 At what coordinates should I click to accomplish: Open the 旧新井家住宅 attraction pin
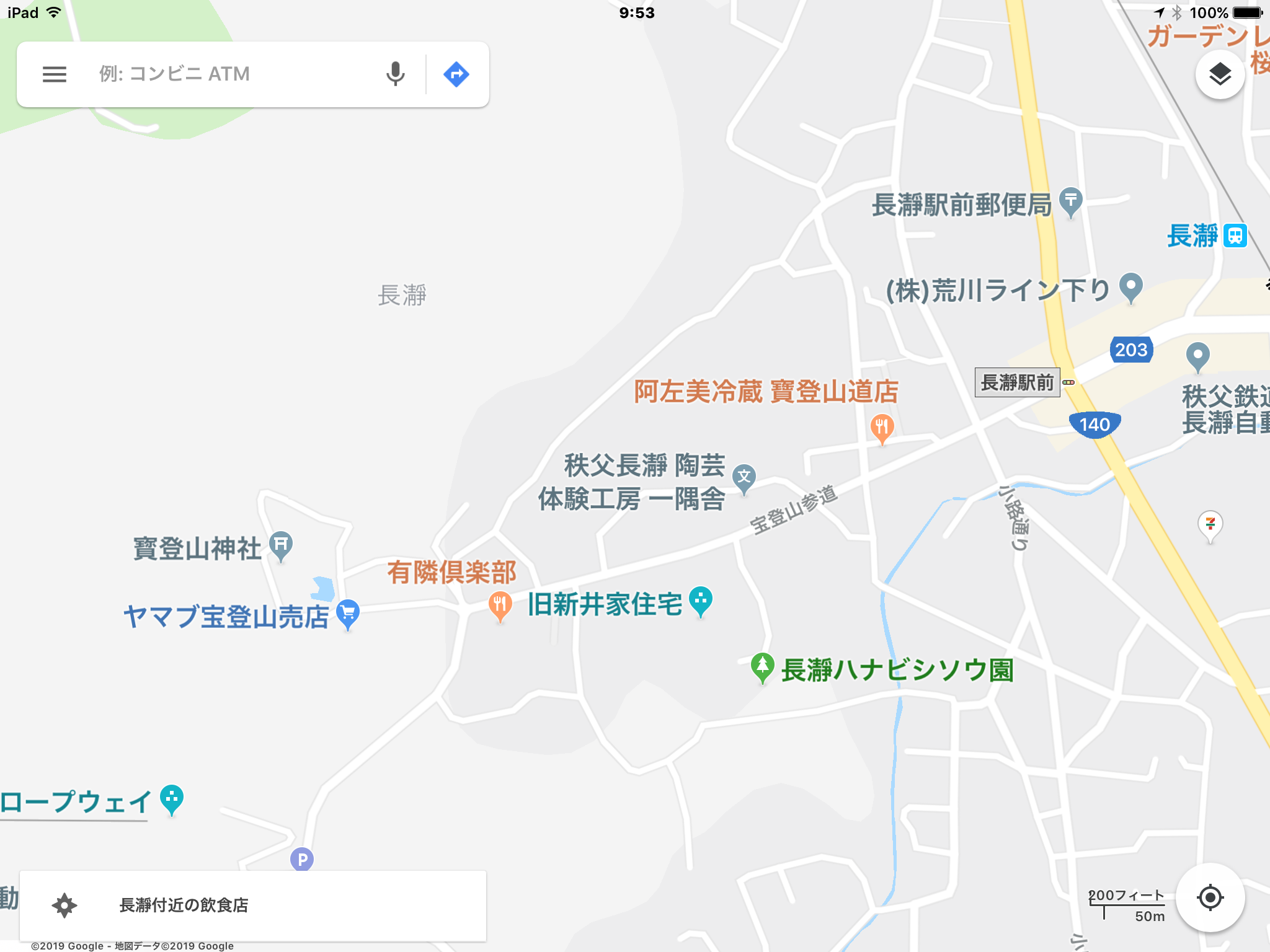(x=701, y=600)
